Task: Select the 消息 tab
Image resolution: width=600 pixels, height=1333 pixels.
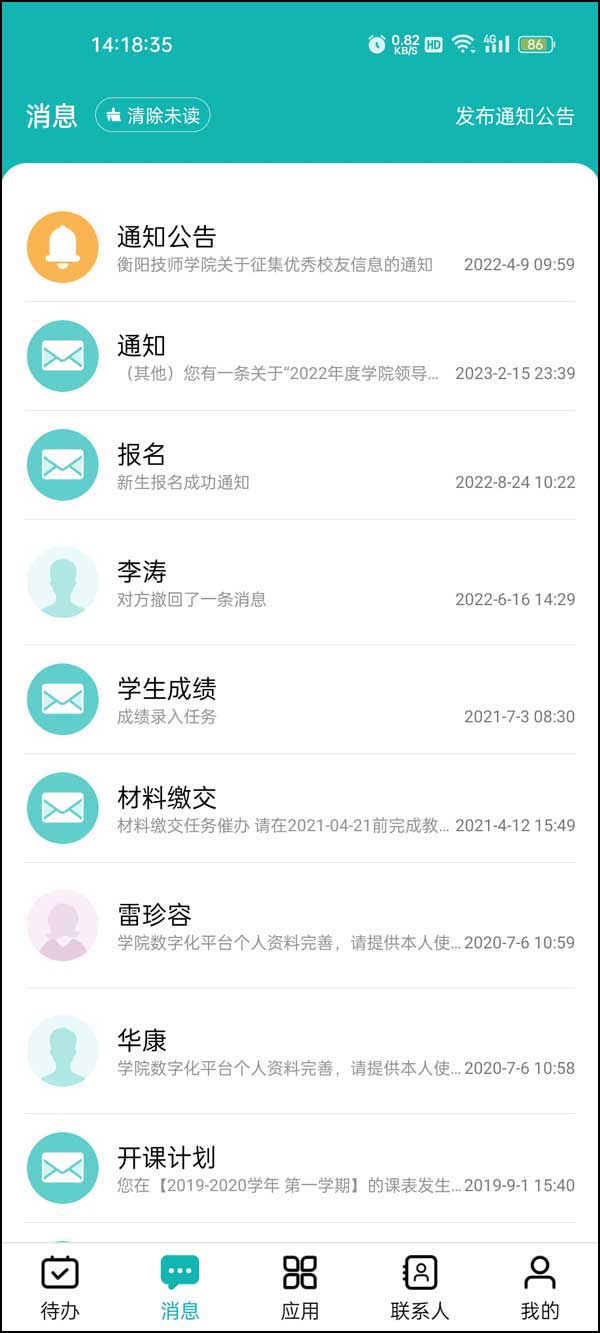Action: coord(180,1288)
